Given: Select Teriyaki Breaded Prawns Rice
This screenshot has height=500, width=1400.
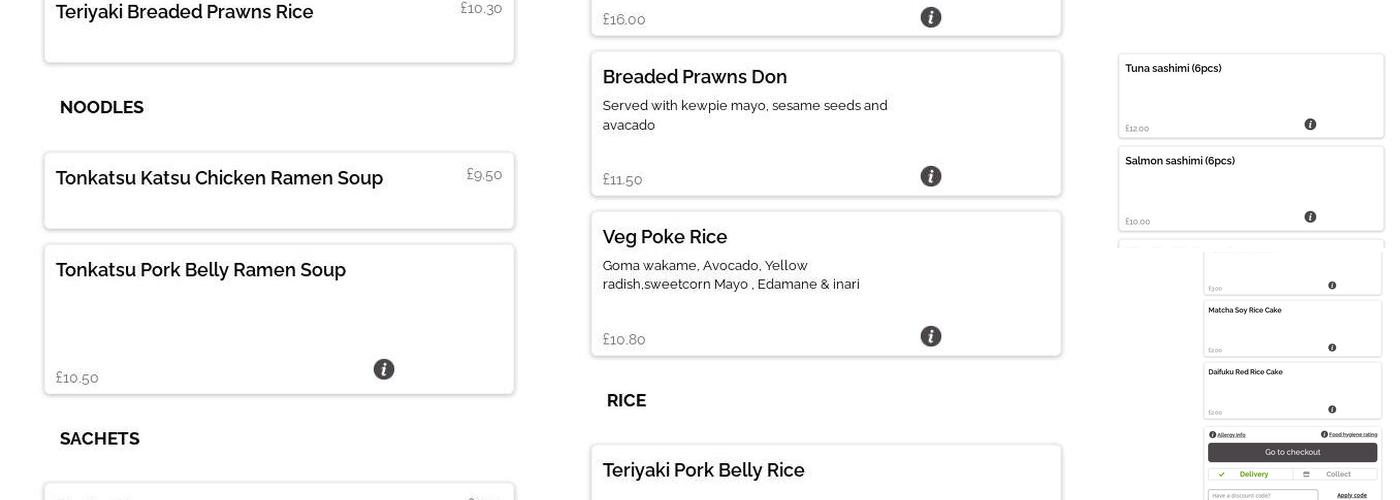Looking at the screenshot, I should click(x=278, y=25).
